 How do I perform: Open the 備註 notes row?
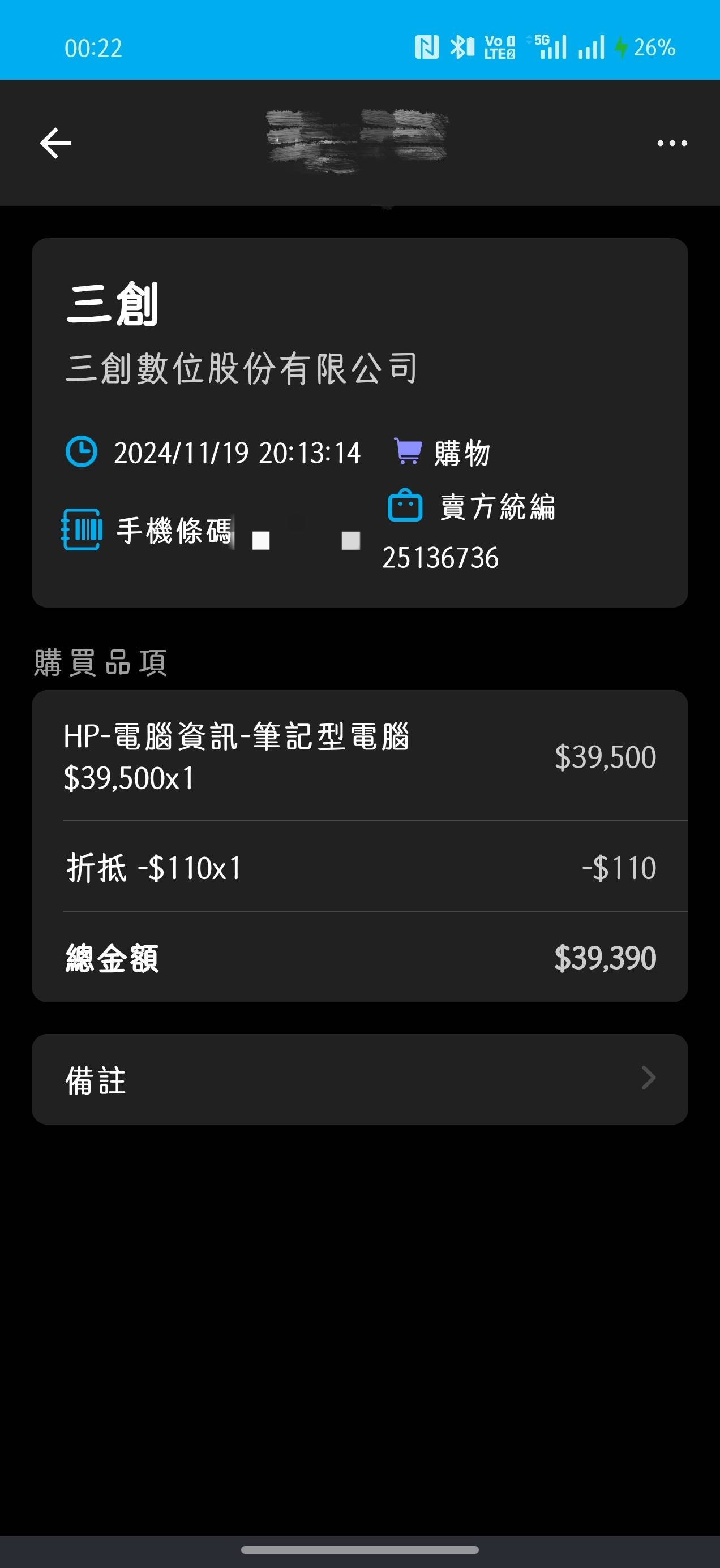[359, 1079]
